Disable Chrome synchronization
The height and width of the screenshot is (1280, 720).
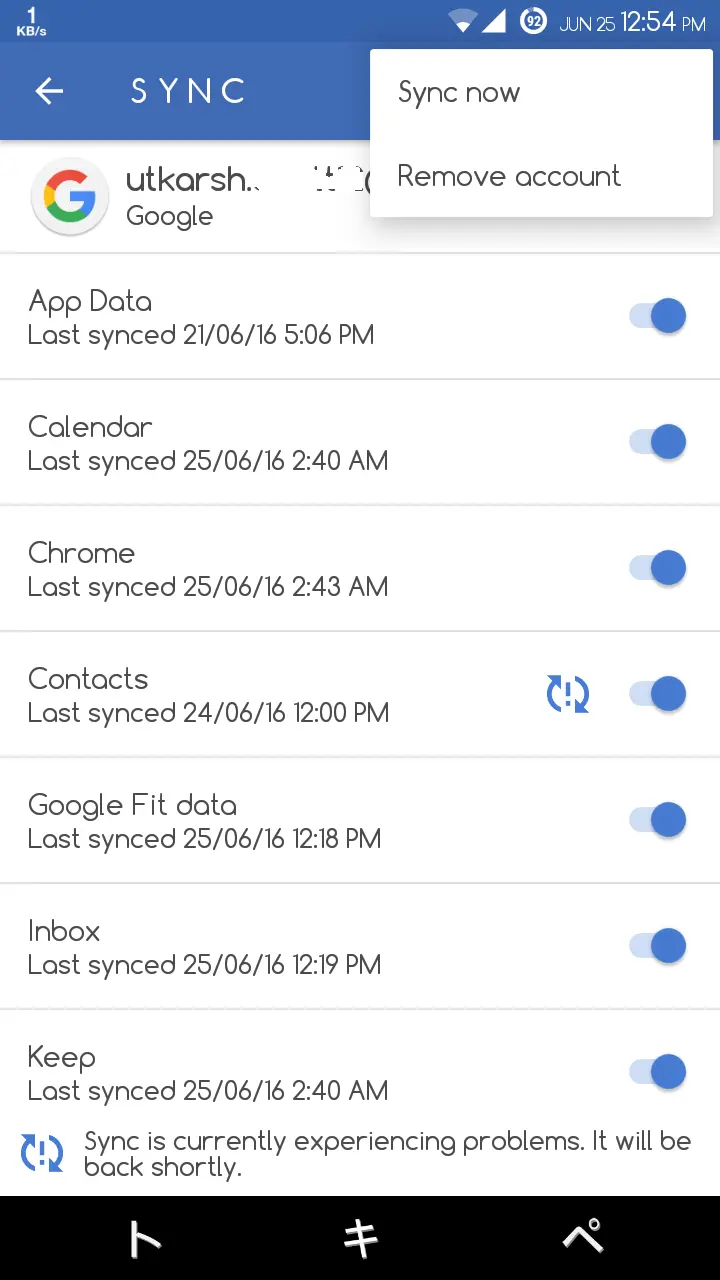657,567
